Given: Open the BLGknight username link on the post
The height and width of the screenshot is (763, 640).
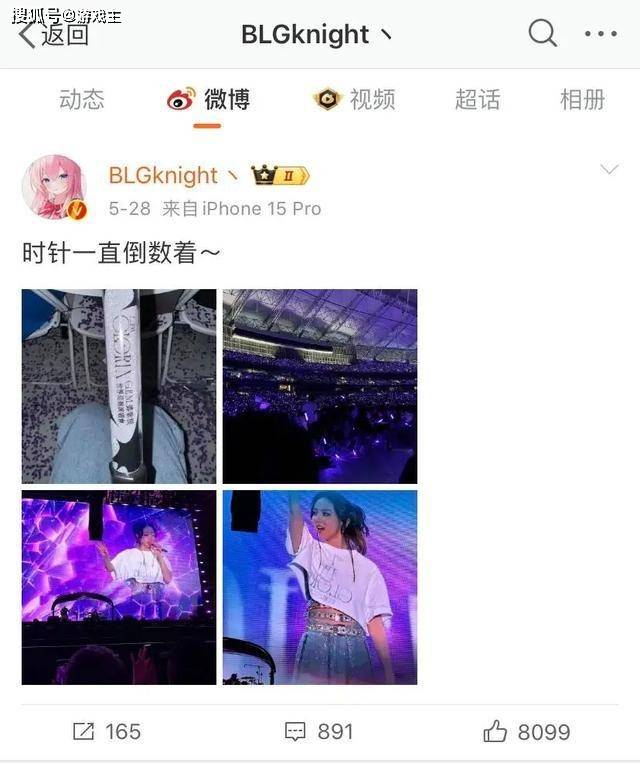Looking at the screenshot, I should click(x=163, y=176).
